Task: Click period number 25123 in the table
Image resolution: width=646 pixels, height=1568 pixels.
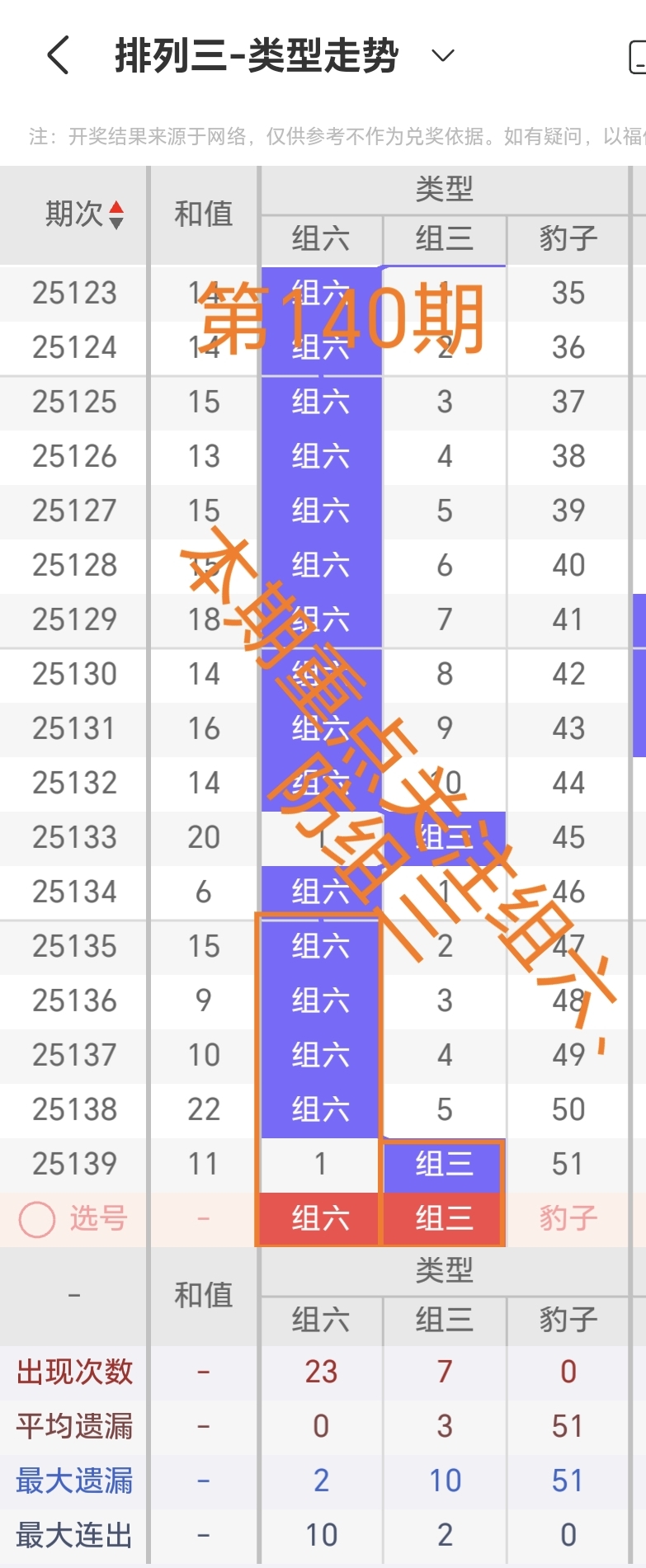Action: point(73,293)
